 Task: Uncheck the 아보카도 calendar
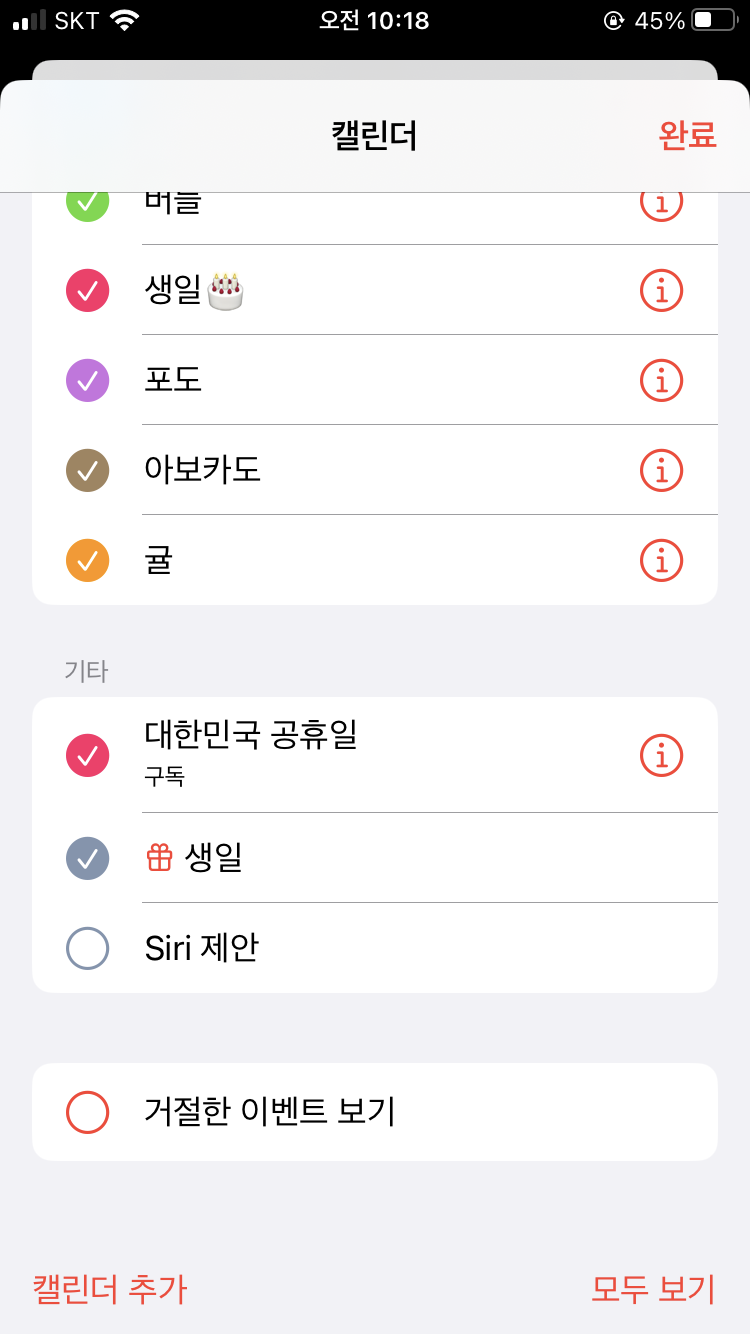88,470
